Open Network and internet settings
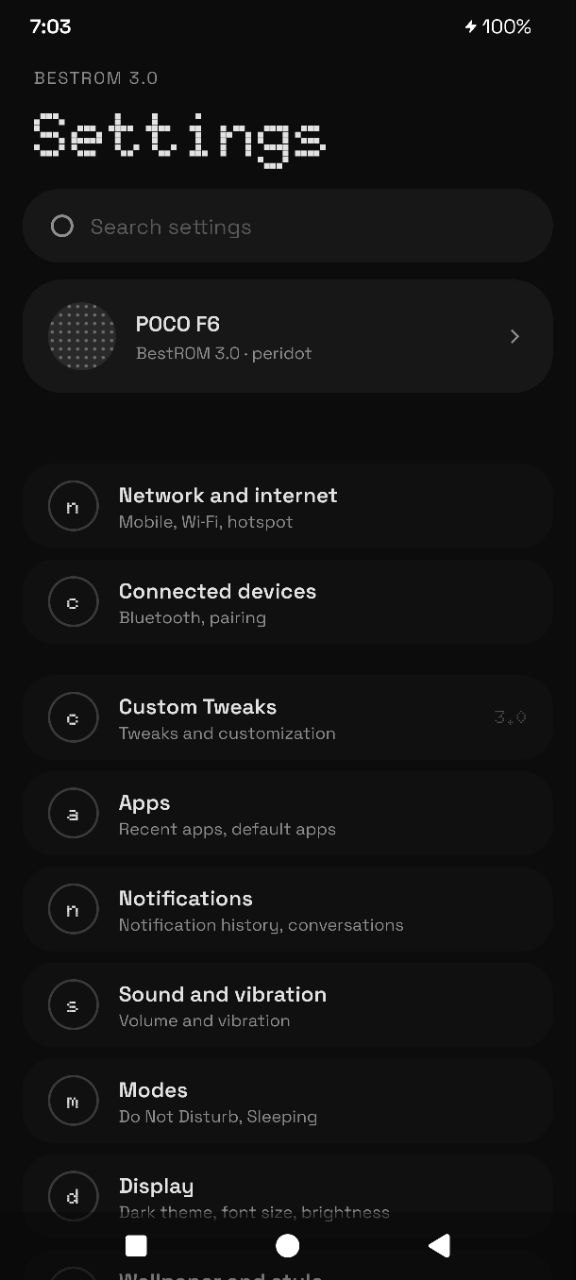The width and height of the screenshot is (576, 1280). click(288, 507)
